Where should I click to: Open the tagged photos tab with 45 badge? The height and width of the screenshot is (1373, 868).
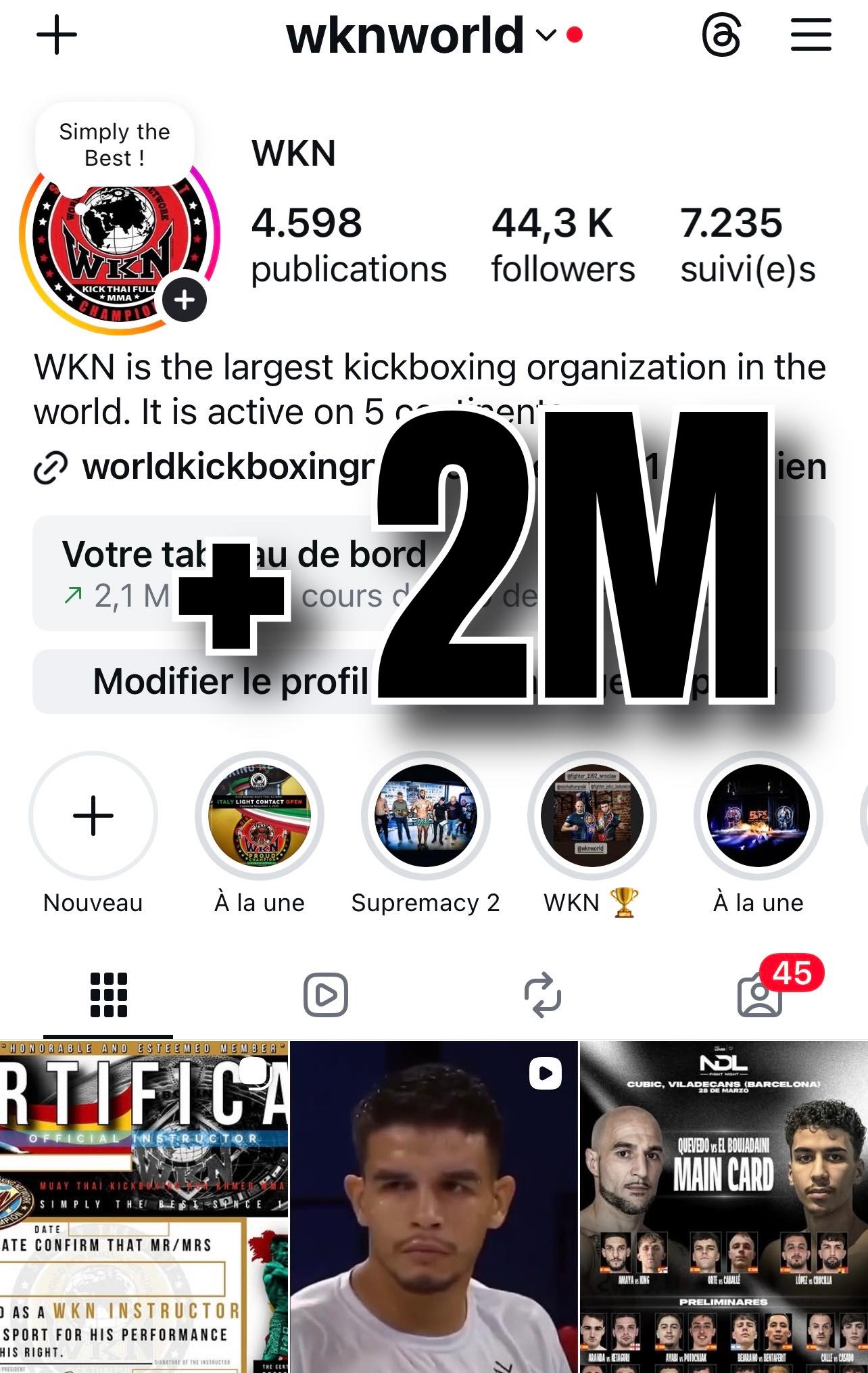tap(760, 995)
